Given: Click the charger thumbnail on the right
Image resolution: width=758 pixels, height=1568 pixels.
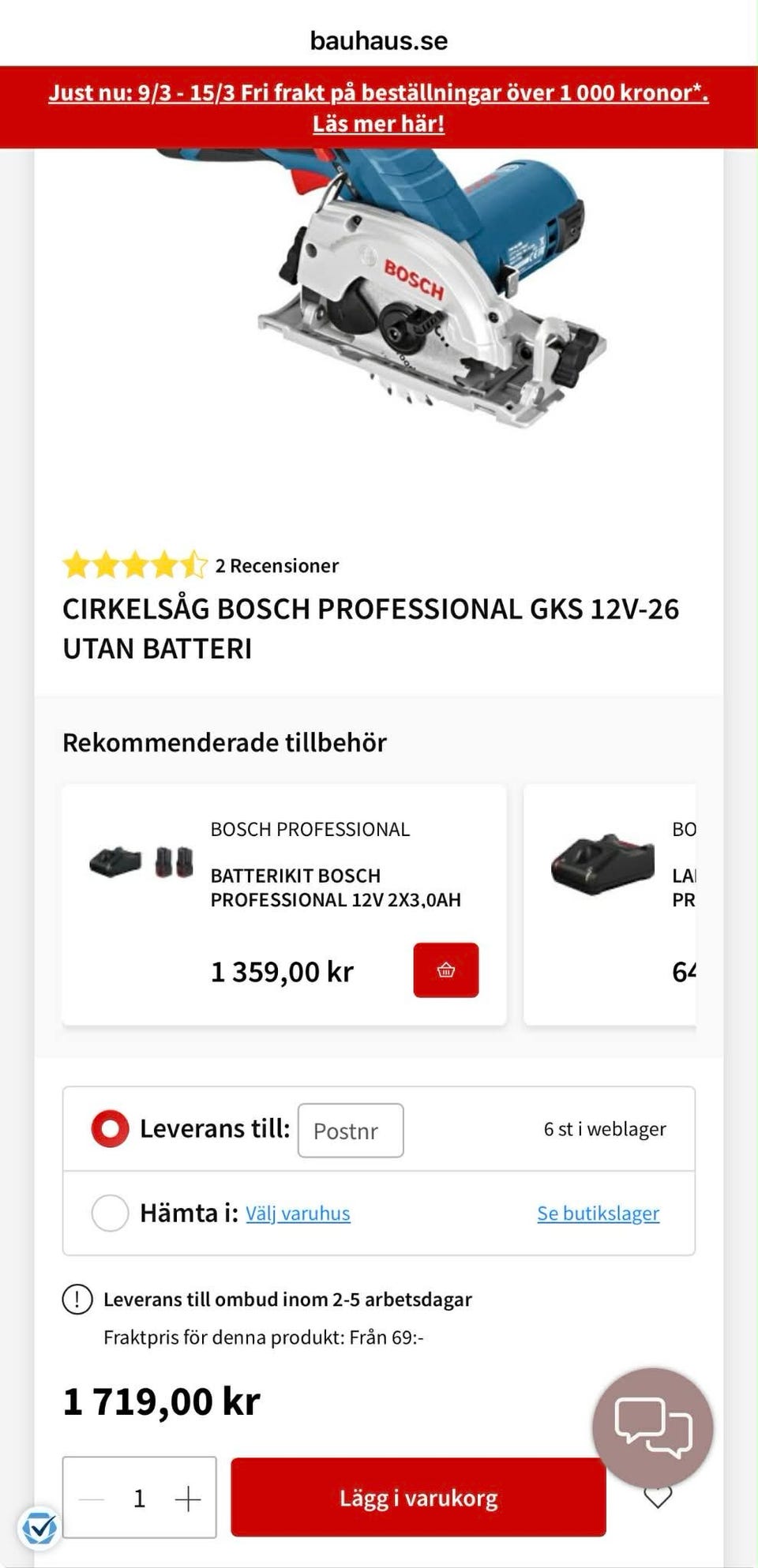Looking at the screenshot, I should (x=602, y=865).
